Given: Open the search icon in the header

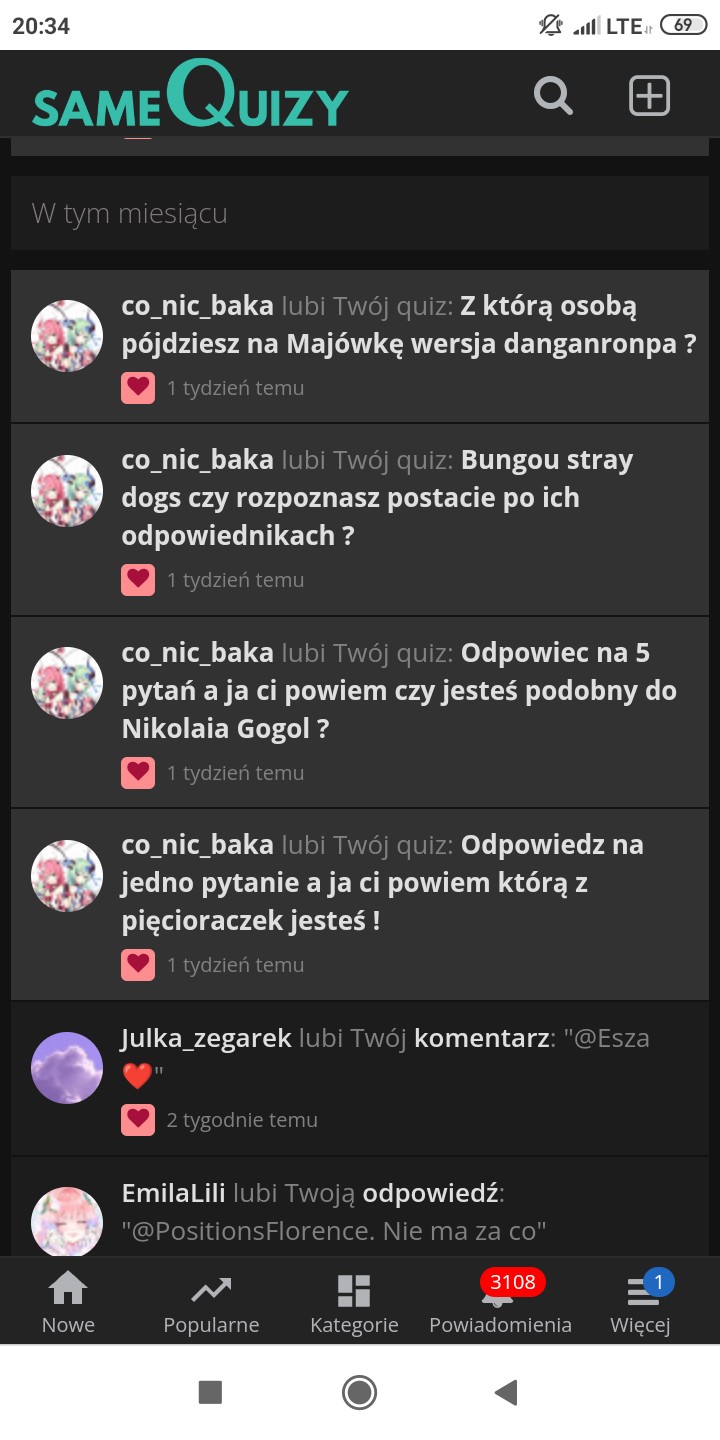Looking at the screenshot, I should point(553,96).
